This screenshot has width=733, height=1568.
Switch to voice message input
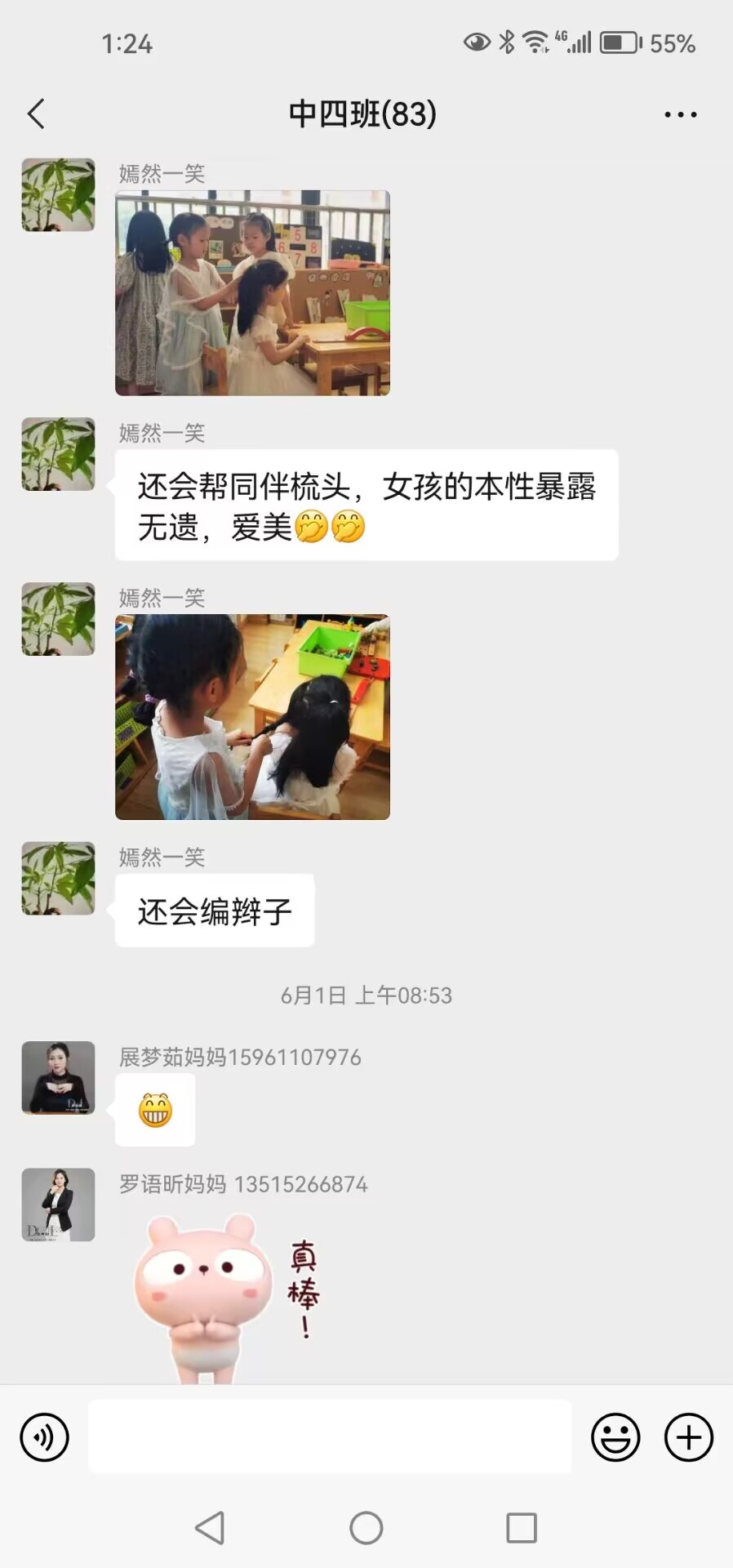[x=44, y=1437]
